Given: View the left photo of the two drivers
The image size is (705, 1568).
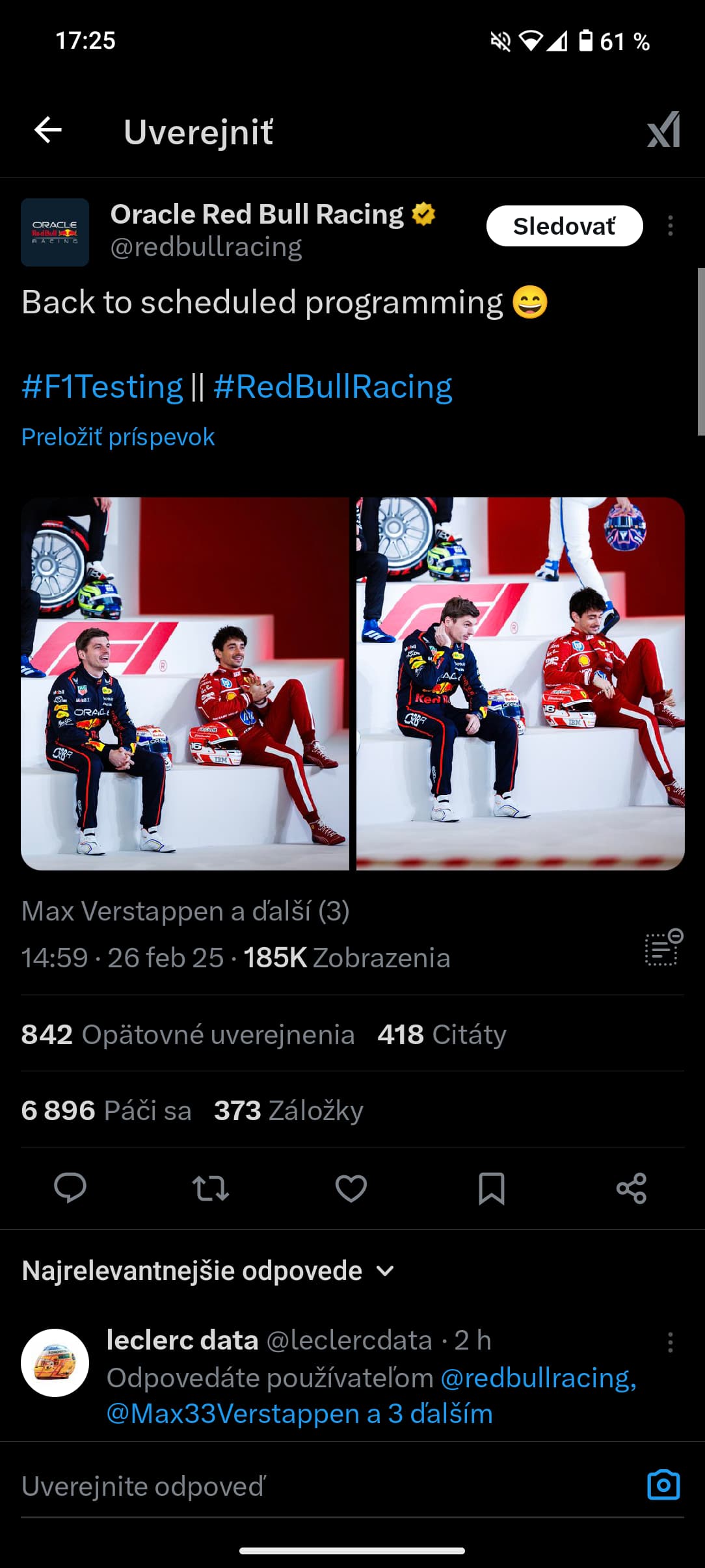Looking at the screenshot, I should tap(185, 683).
